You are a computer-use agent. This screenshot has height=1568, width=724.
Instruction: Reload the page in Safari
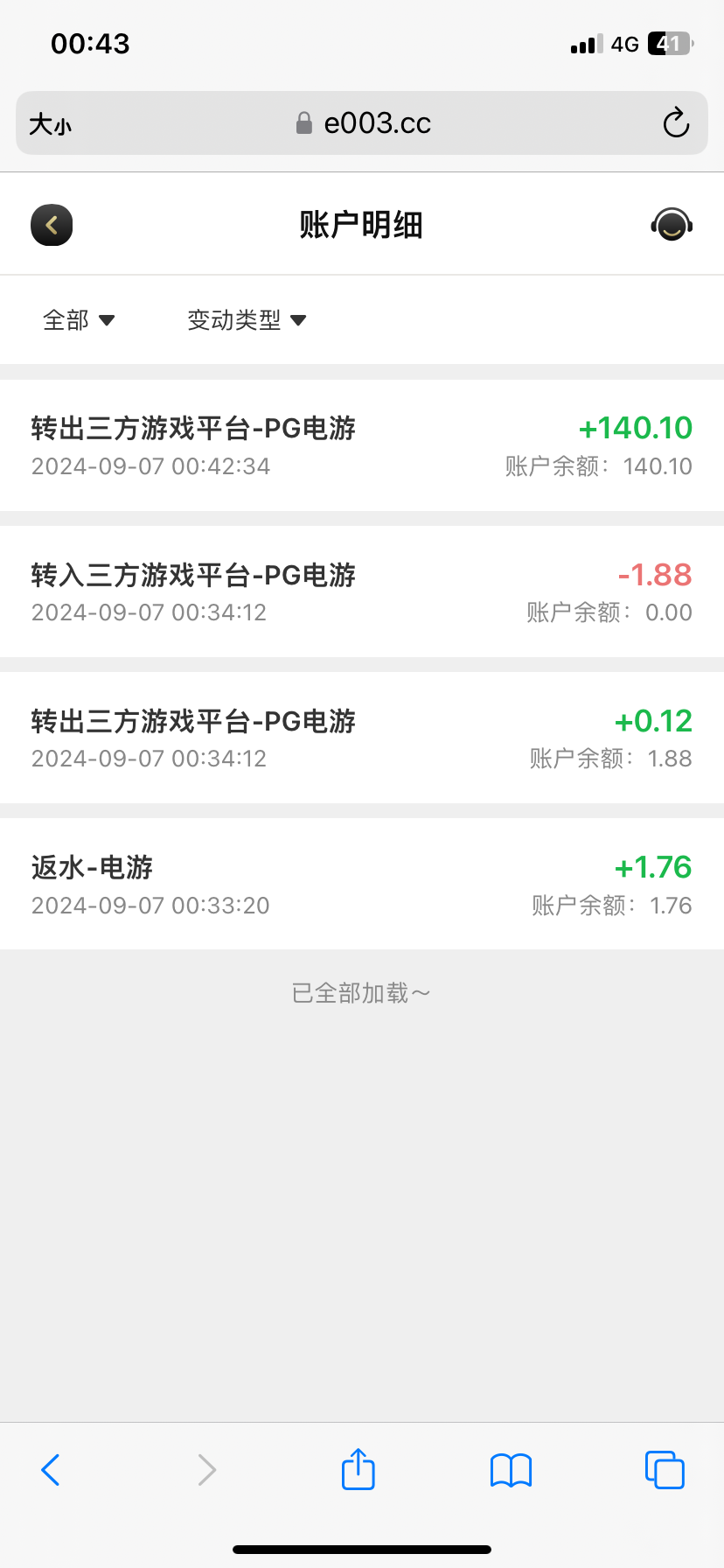pos(676,123)
